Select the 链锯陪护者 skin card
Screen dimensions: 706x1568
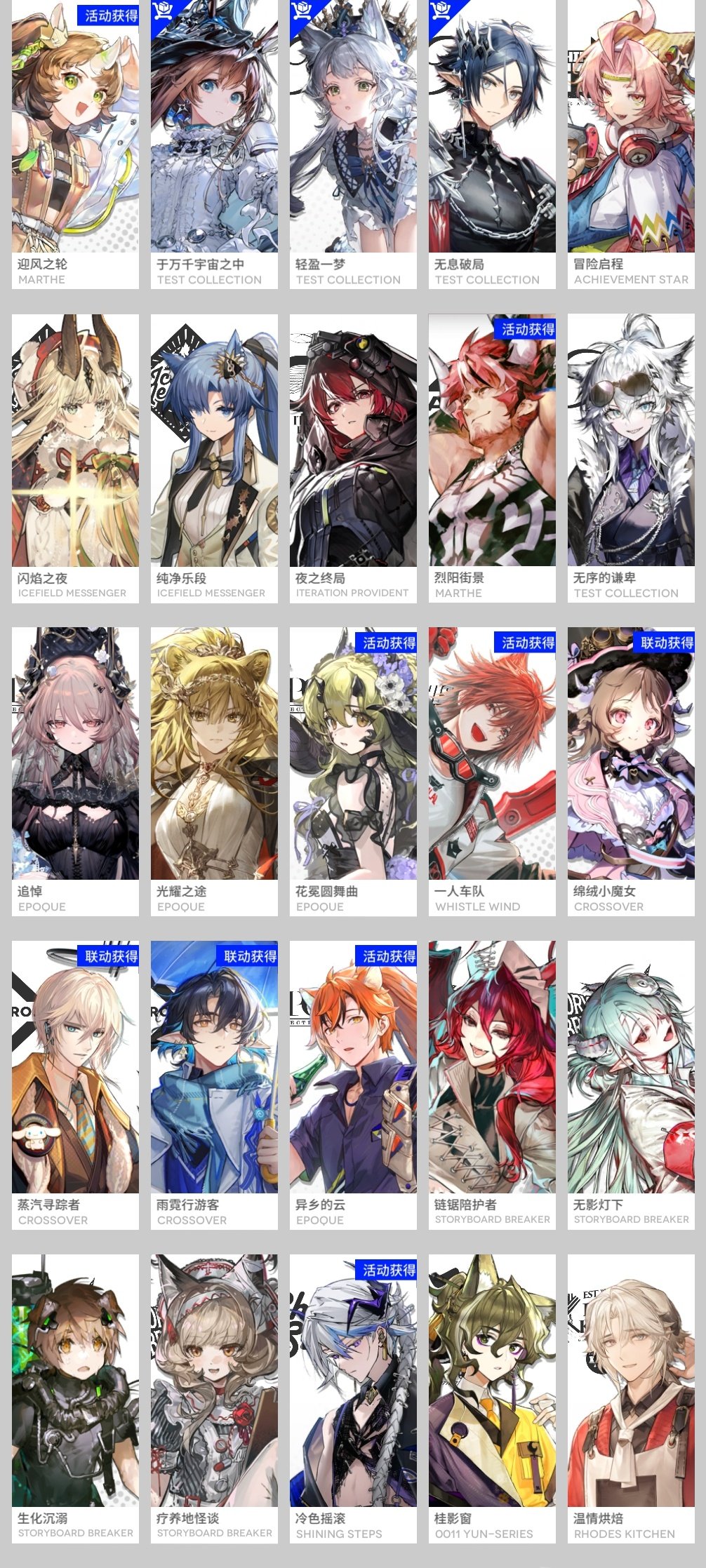(492, 1085)
